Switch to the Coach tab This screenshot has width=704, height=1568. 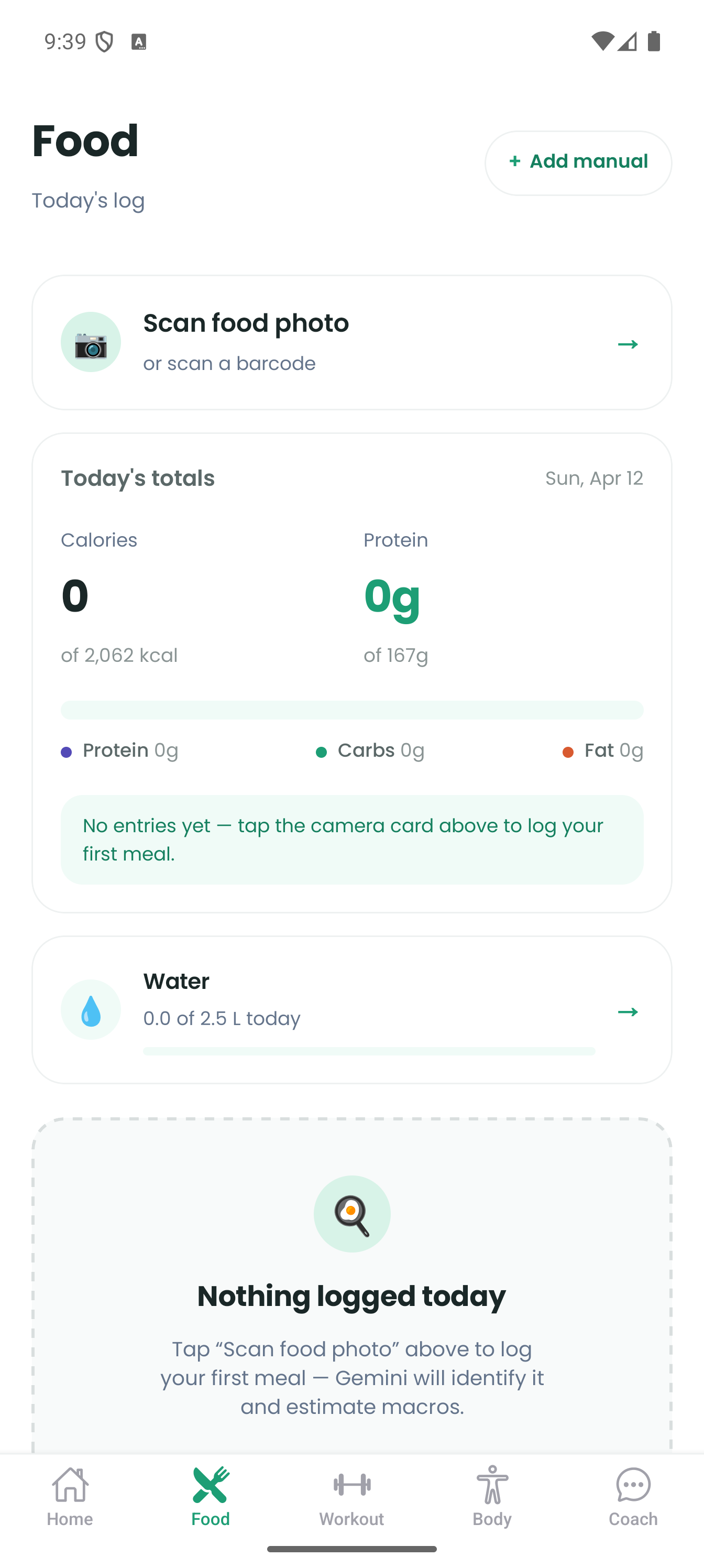point(633,1497)
